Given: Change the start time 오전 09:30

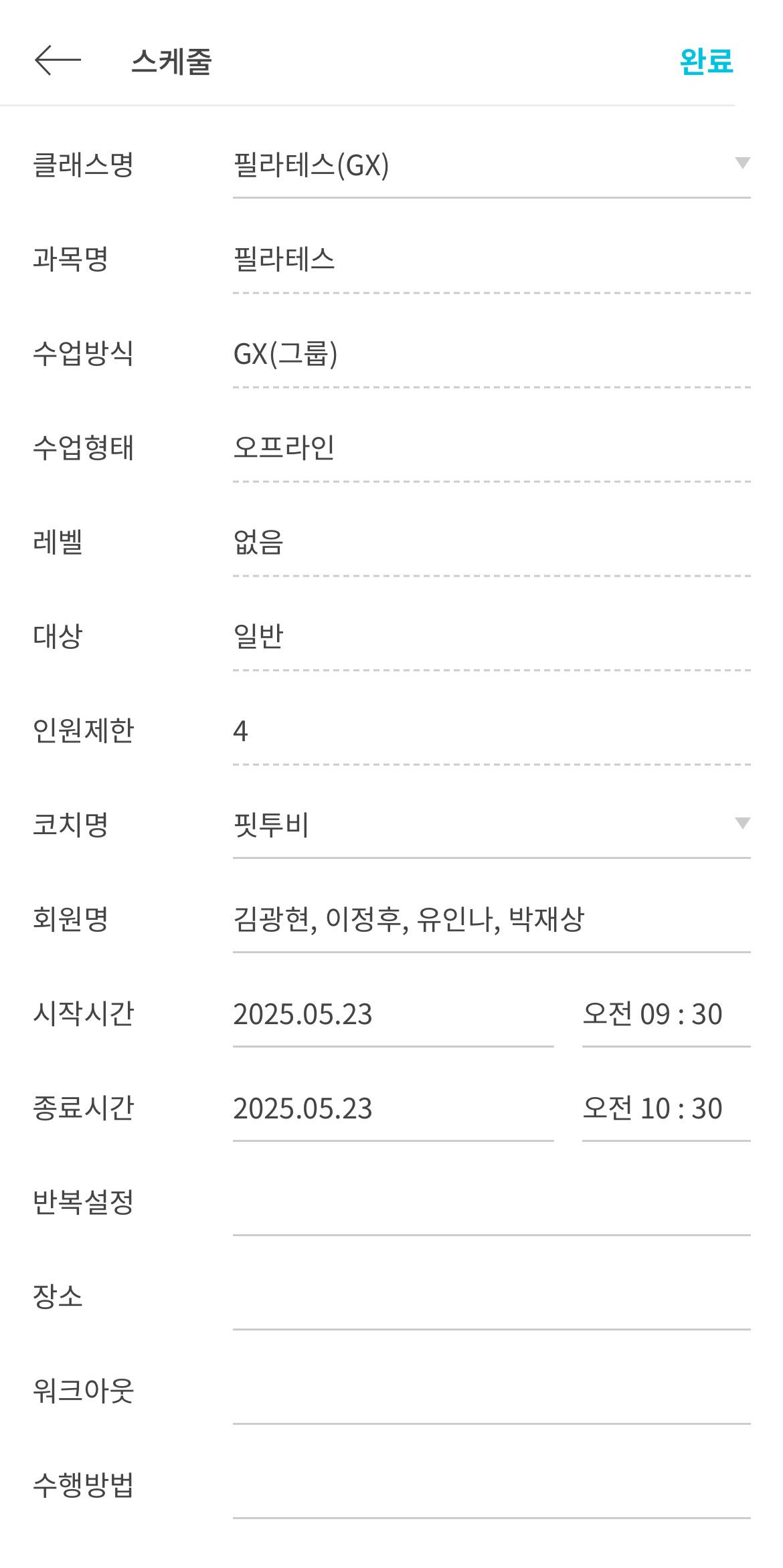Looking at the screenshot, I should coord(666,1014).
